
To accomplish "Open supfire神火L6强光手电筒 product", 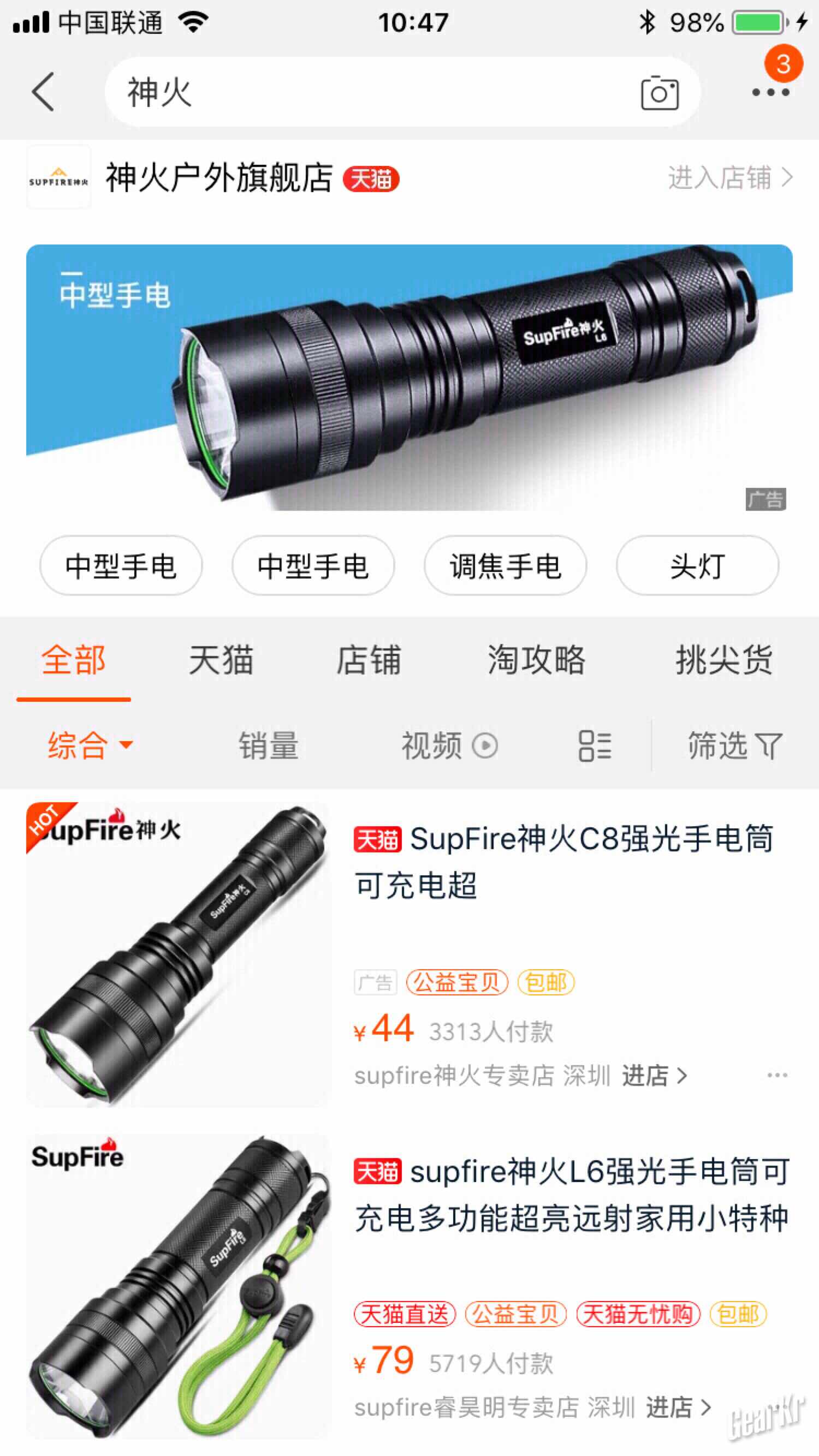I will pyautogui.click(x=571, y=1195).
